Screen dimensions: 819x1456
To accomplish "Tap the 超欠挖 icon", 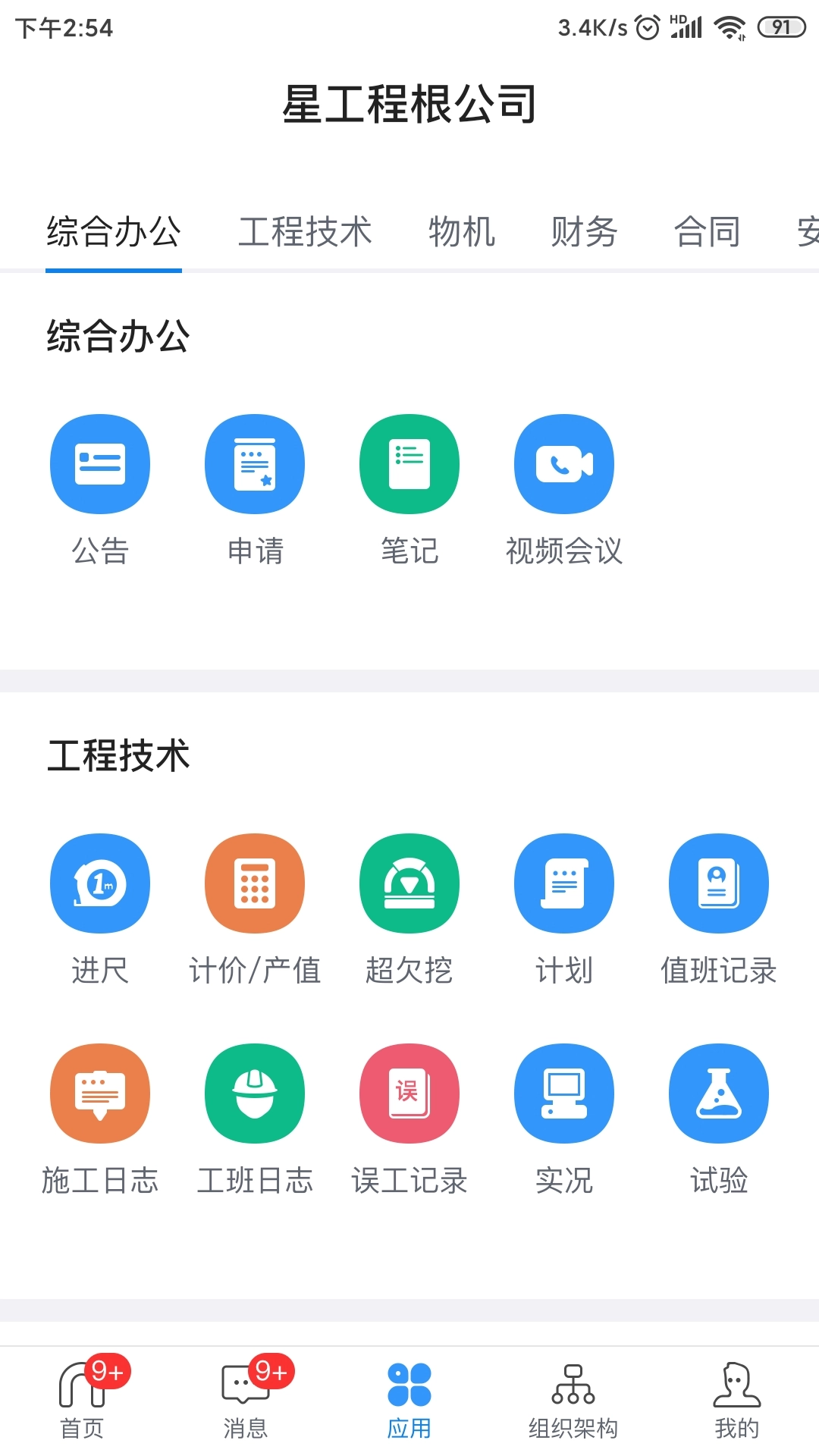I will (x=409, y=883).
